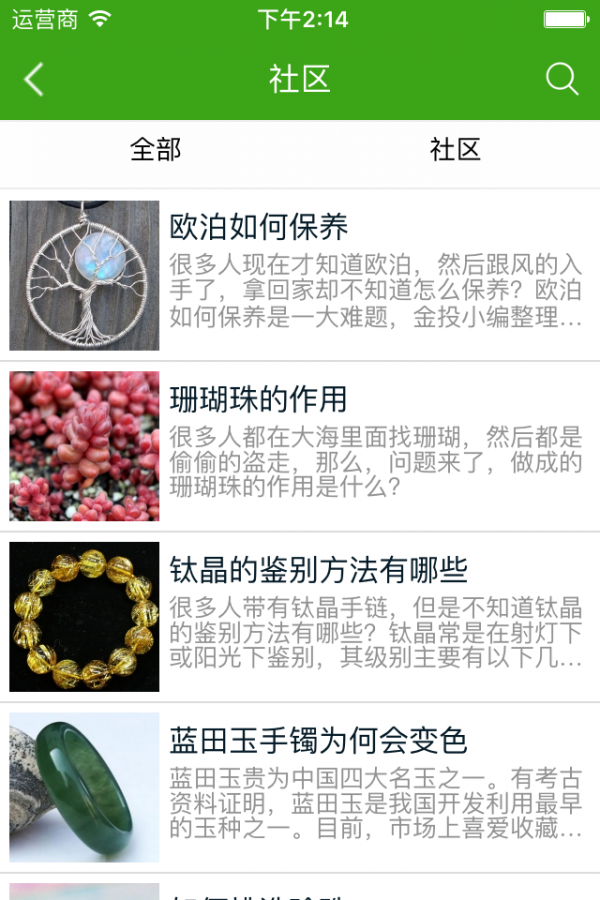Open the article 钛晶的鉴别方法有哪些

318,571
